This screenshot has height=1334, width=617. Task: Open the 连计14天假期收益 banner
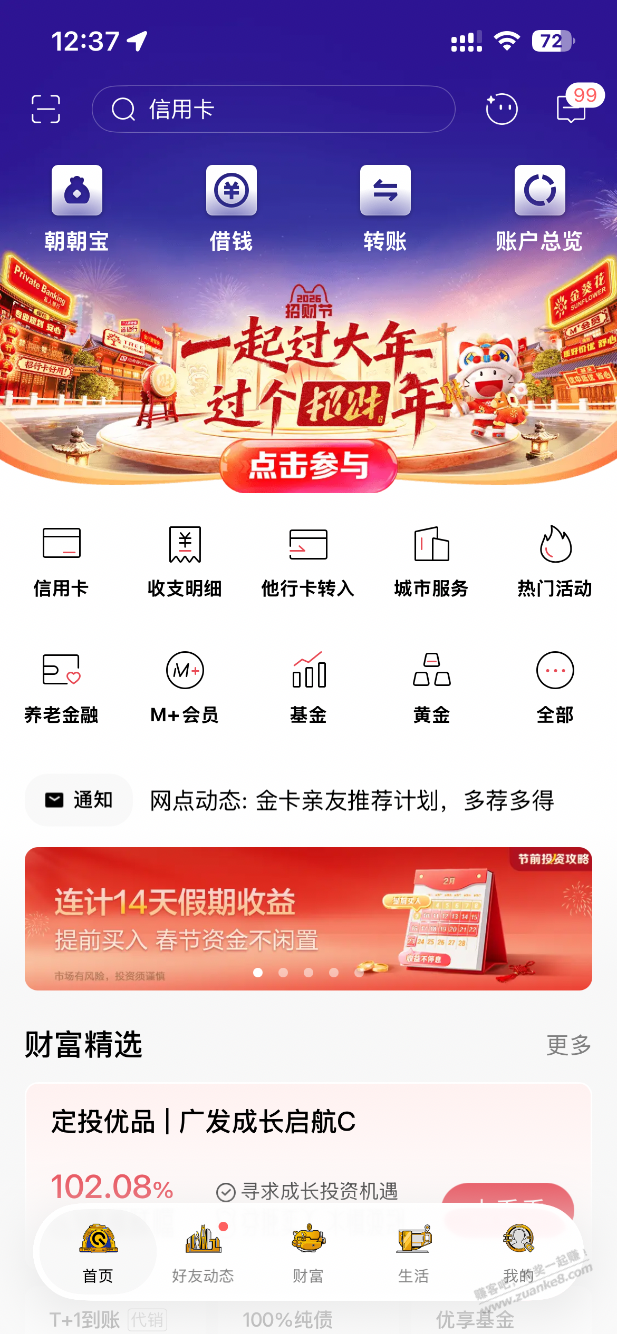coord(308,918)
